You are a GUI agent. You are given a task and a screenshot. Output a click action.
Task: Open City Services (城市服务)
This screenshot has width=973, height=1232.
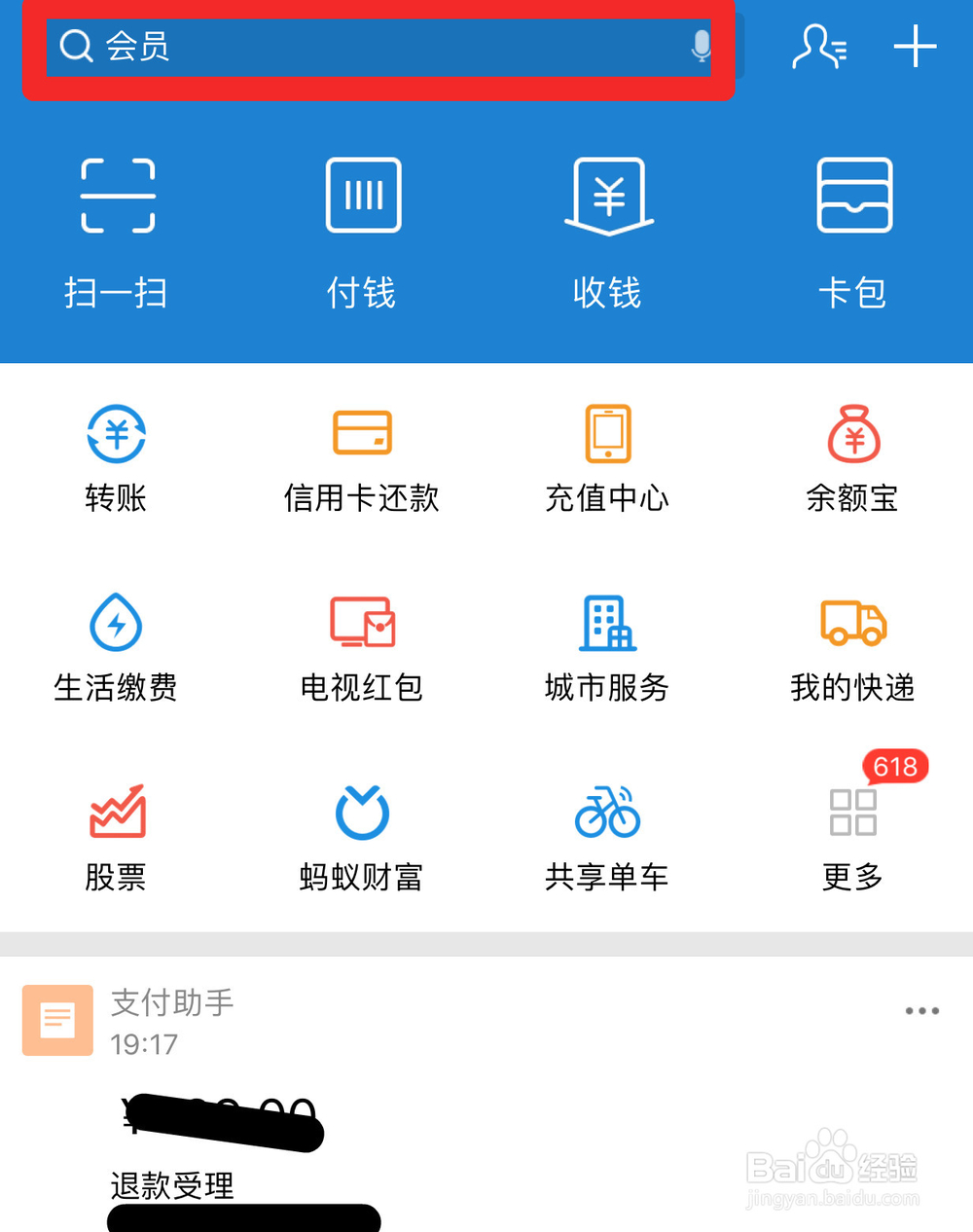(x=606, y=647)
